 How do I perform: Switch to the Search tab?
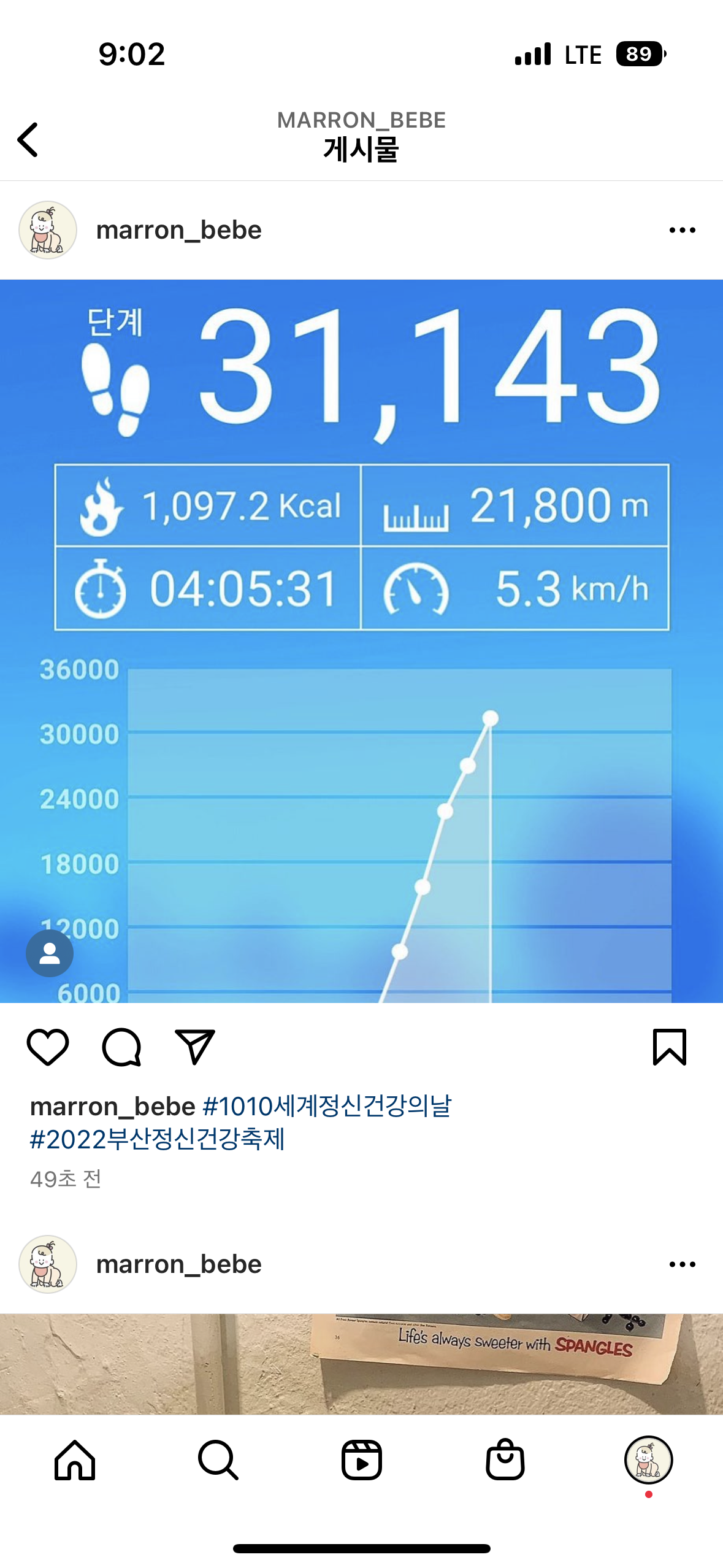coord(218,1461)
